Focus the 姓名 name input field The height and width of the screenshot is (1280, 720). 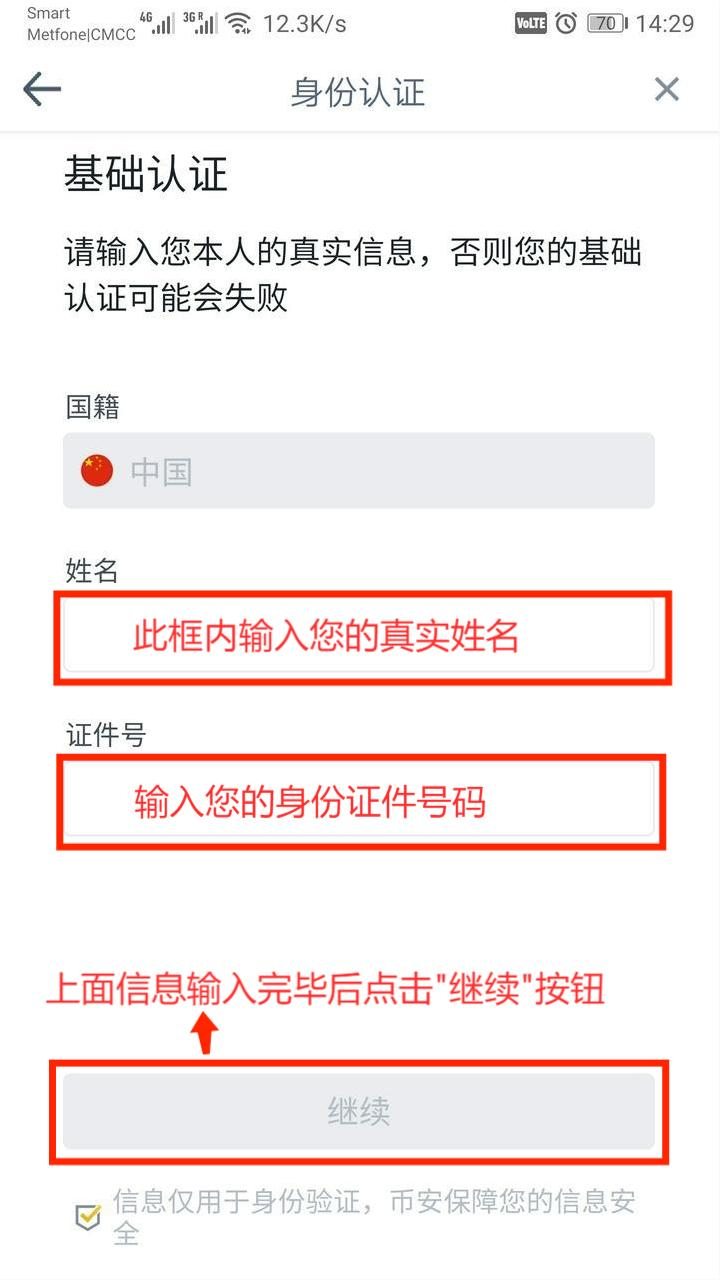pyautogui.click(x=358, y=636)
